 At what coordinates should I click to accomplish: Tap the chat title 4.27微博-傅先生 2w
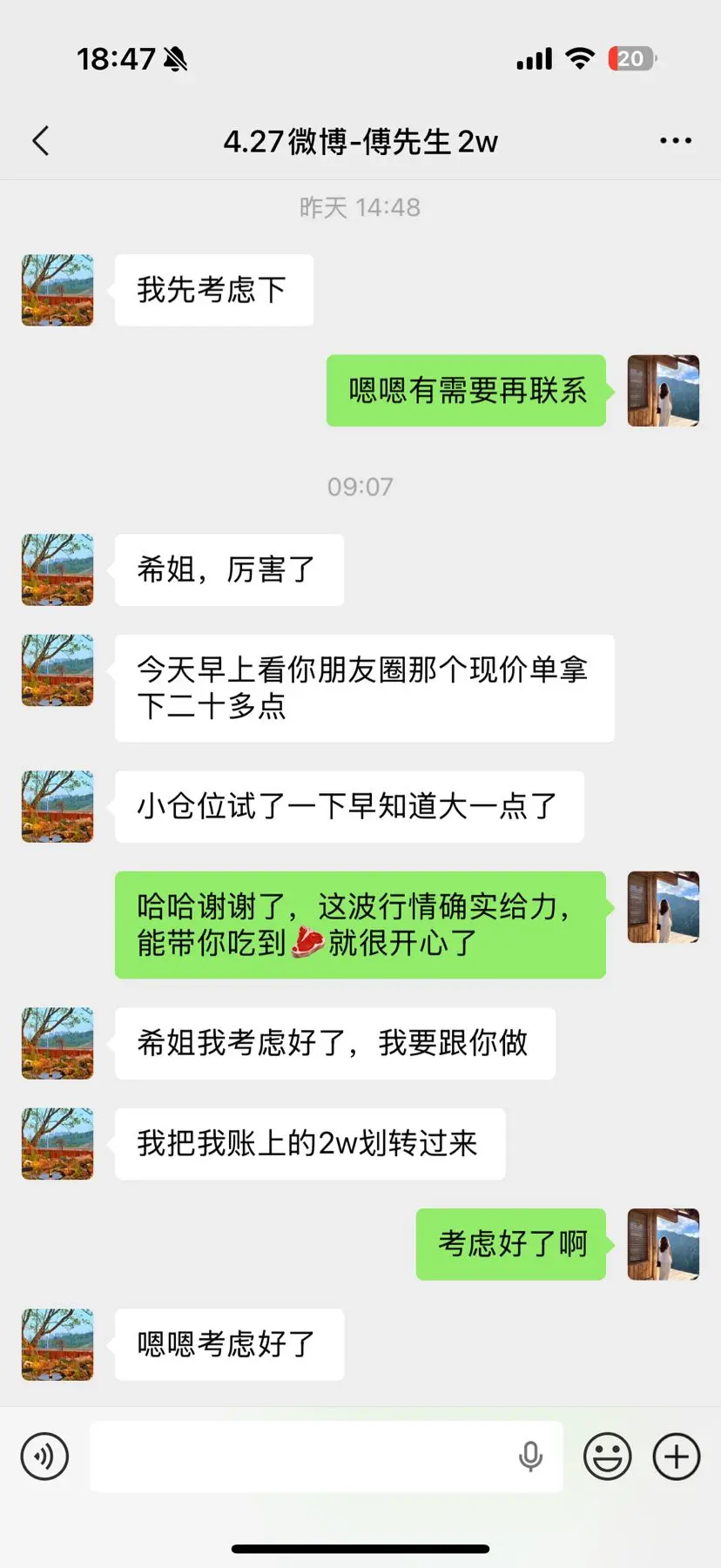[360, 139]
